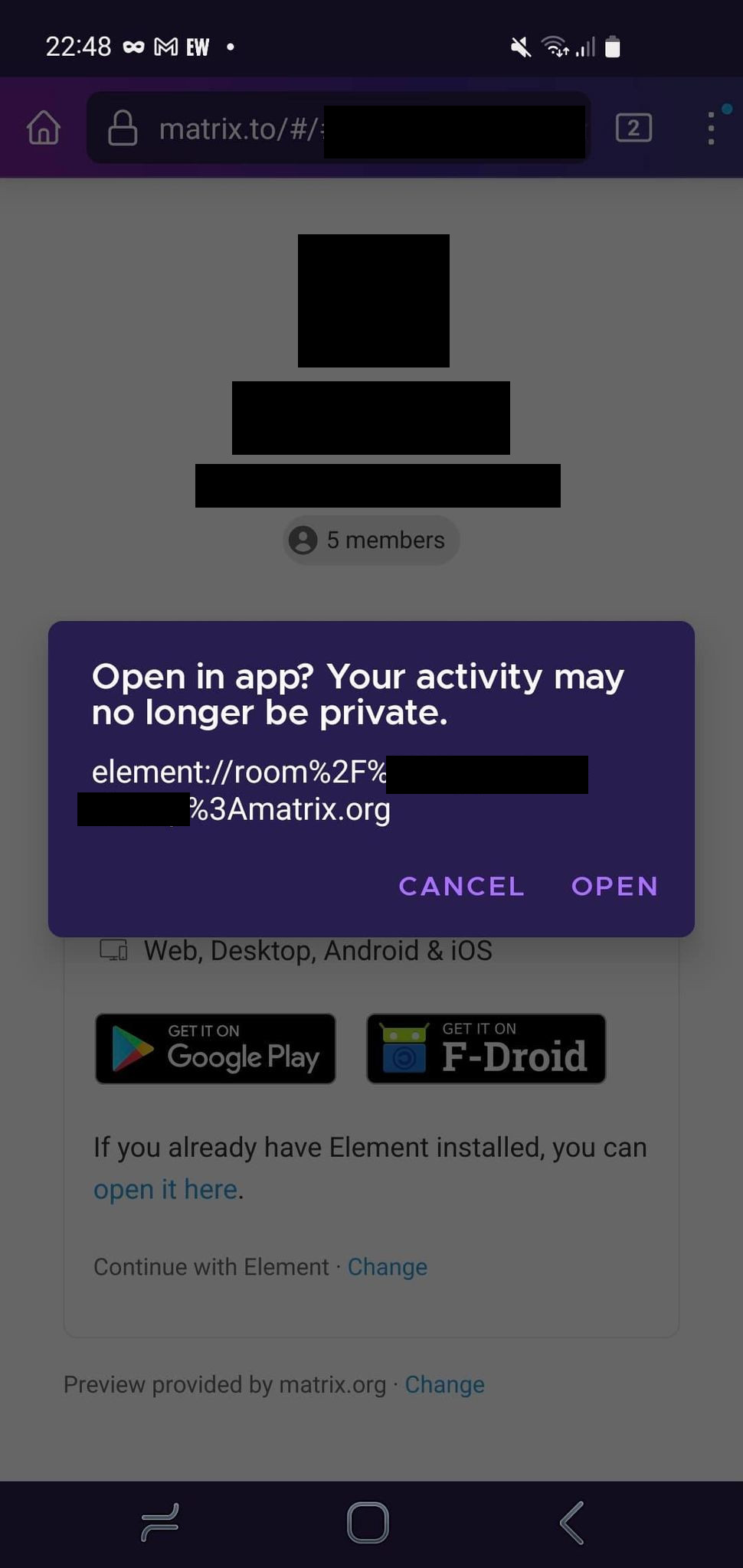Open recent apps from navigation bar

pos(160,1522)
